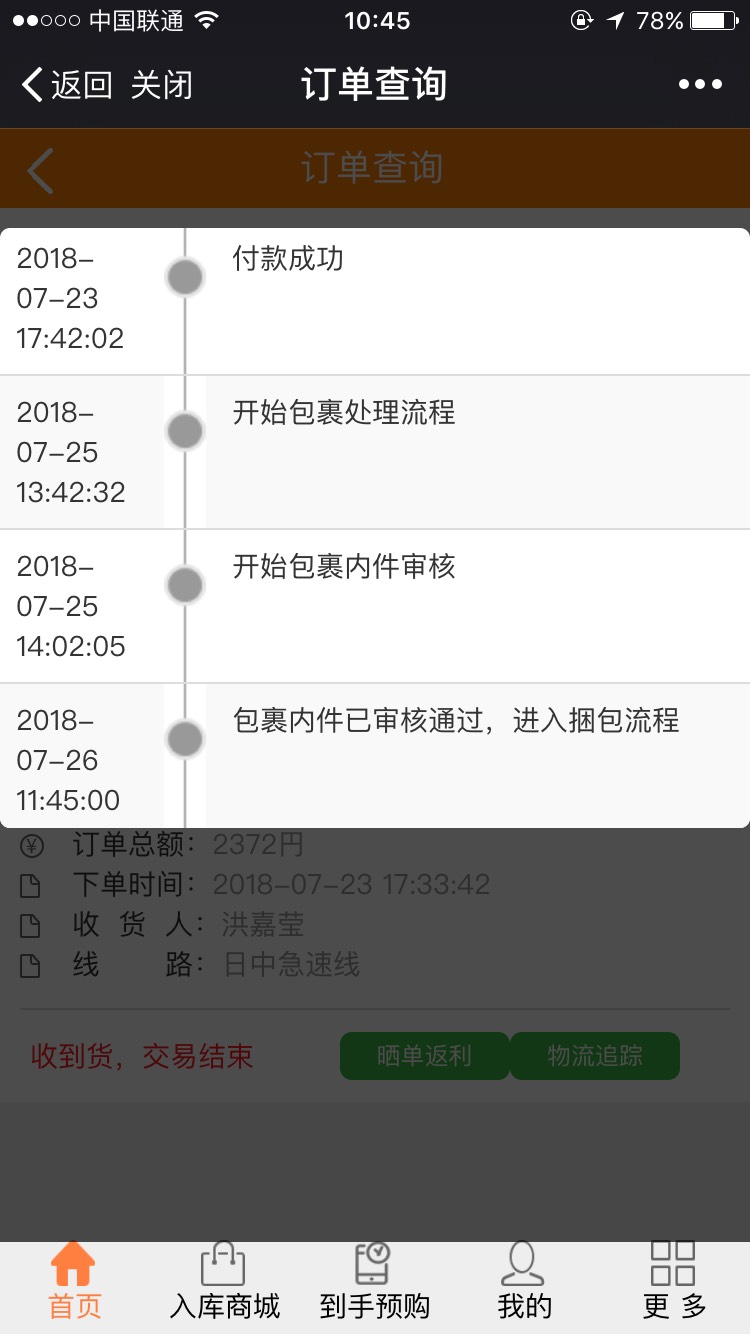Open the three-dot overflow menu

coord(700,85)
